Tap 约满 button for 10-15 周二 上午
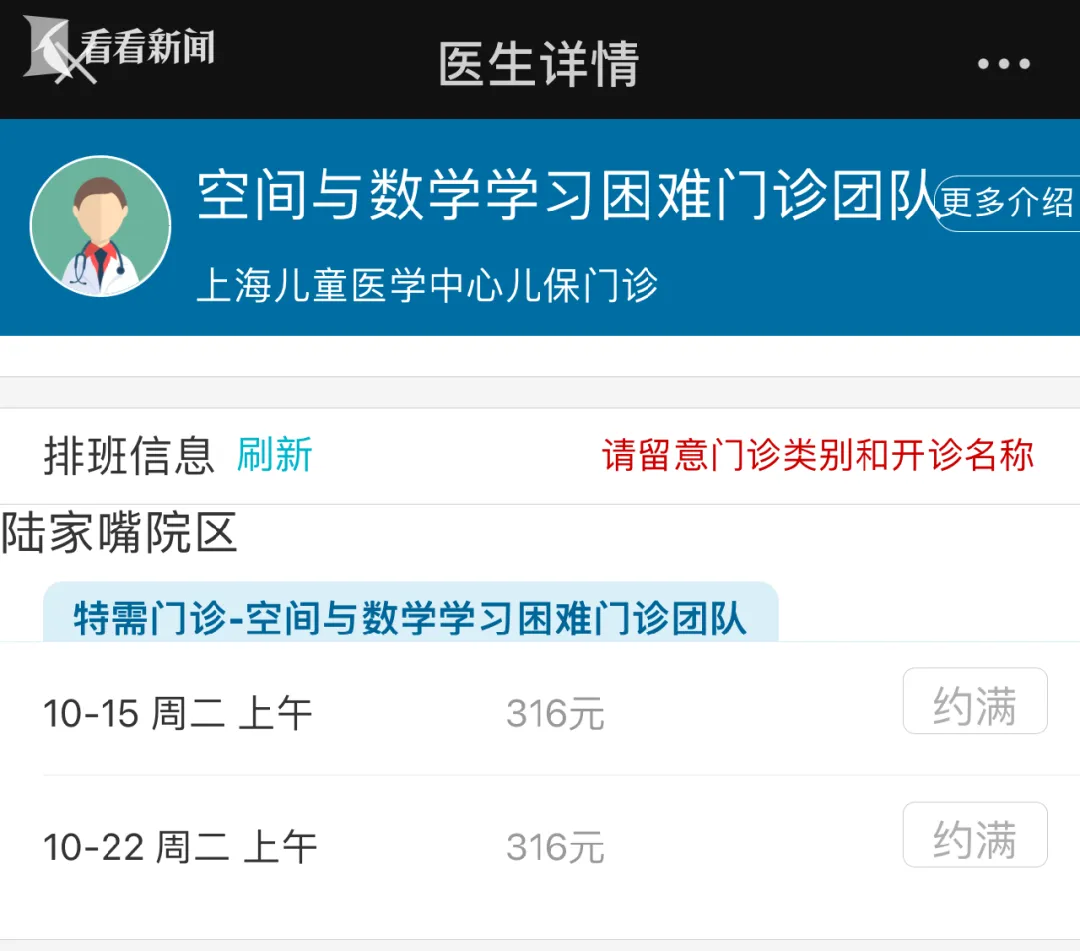The height and width of the screenshot is (951, 1080). pyautogui.click(x=974, y=702)
